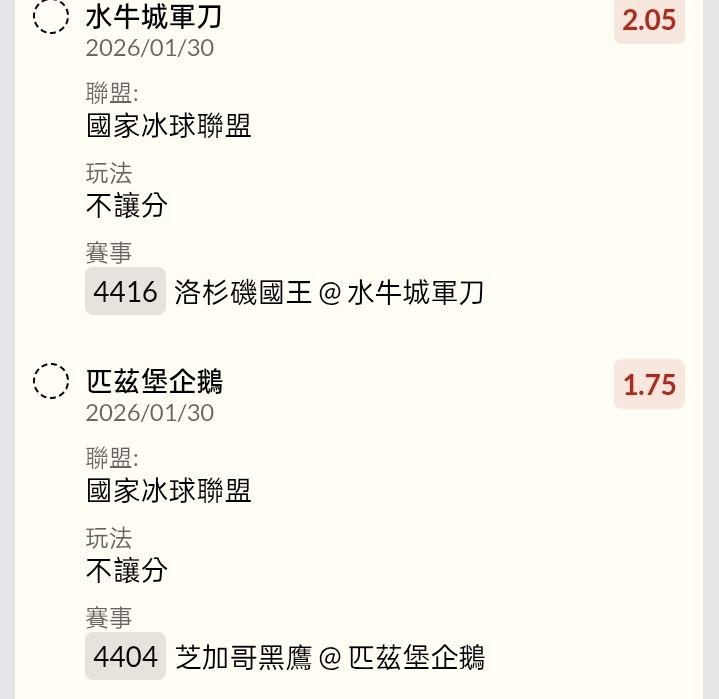Tap the 1.75 odds for 匹茲堡企鵝
719x699 pixels.
click(649, 384)
